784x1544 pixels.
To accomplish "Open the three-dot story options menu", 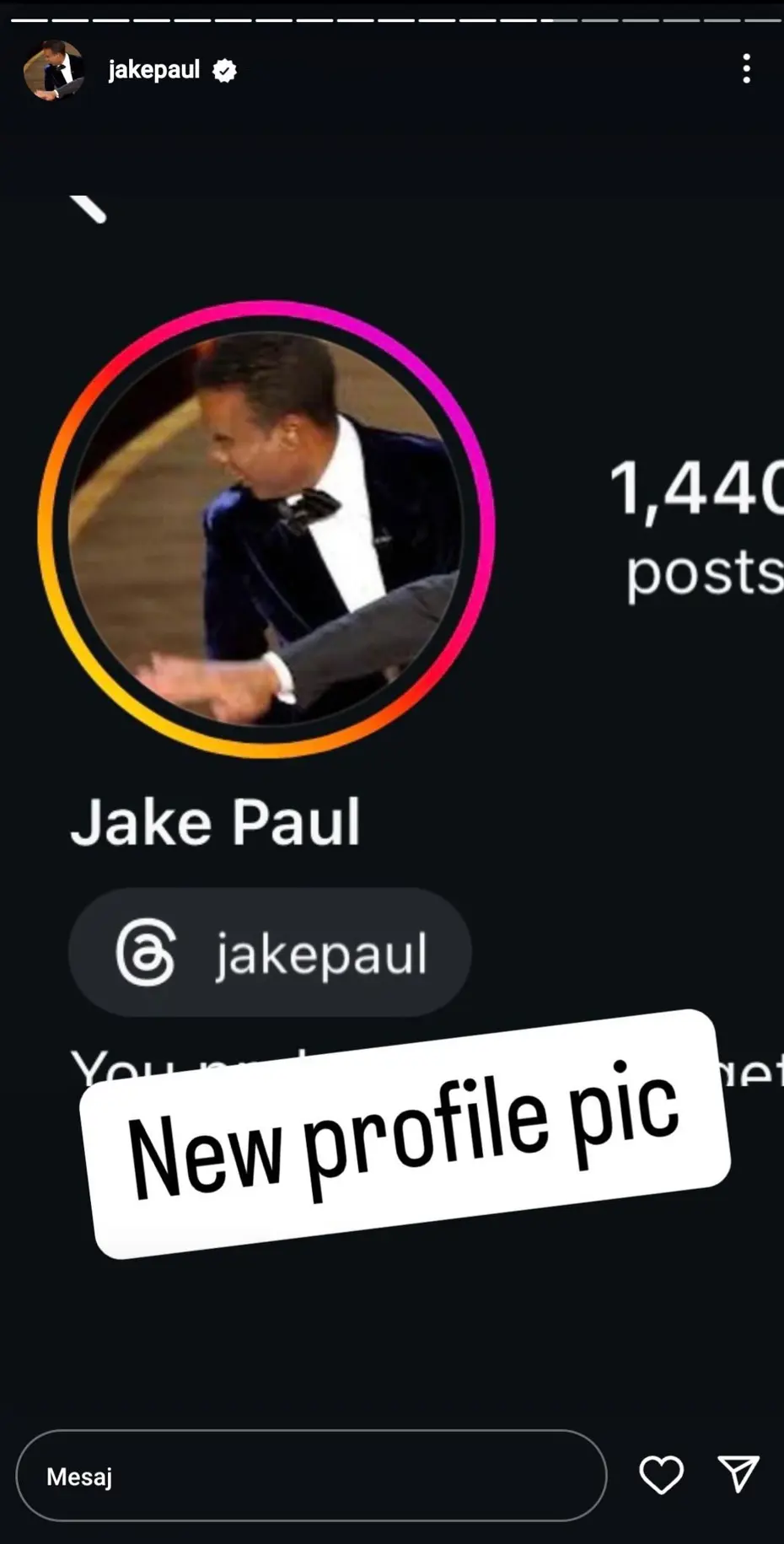I will coord(746,69).
